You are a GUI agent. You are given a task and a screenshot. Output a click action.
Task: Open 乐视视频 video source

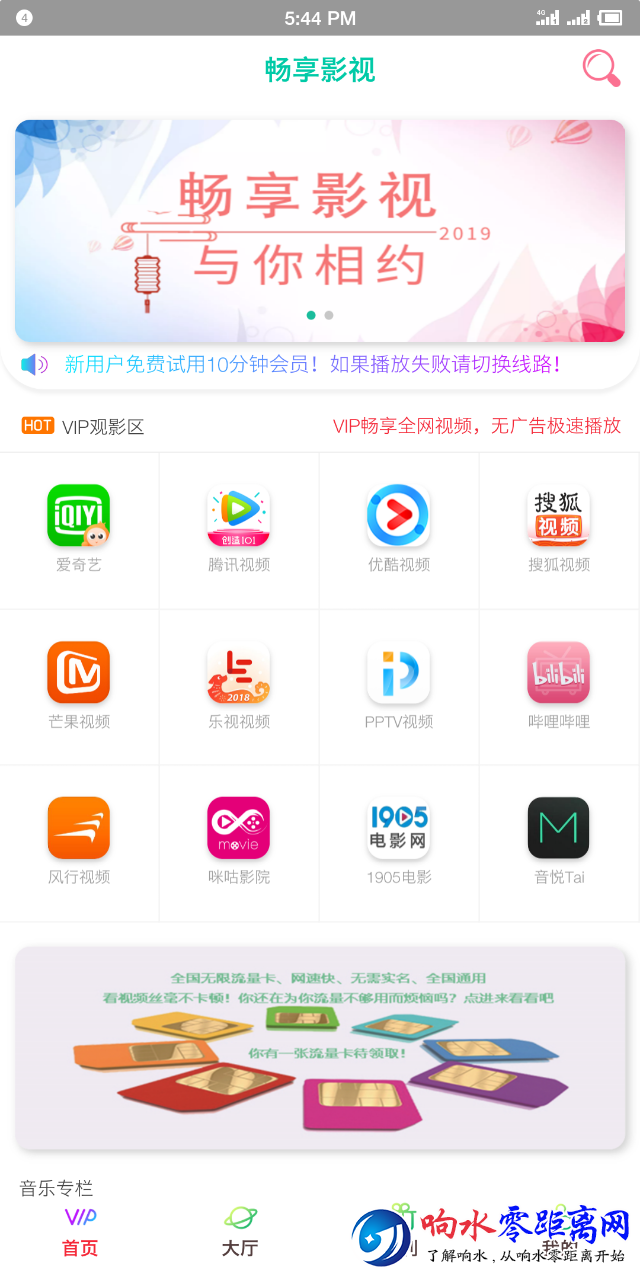coord(239,686)
